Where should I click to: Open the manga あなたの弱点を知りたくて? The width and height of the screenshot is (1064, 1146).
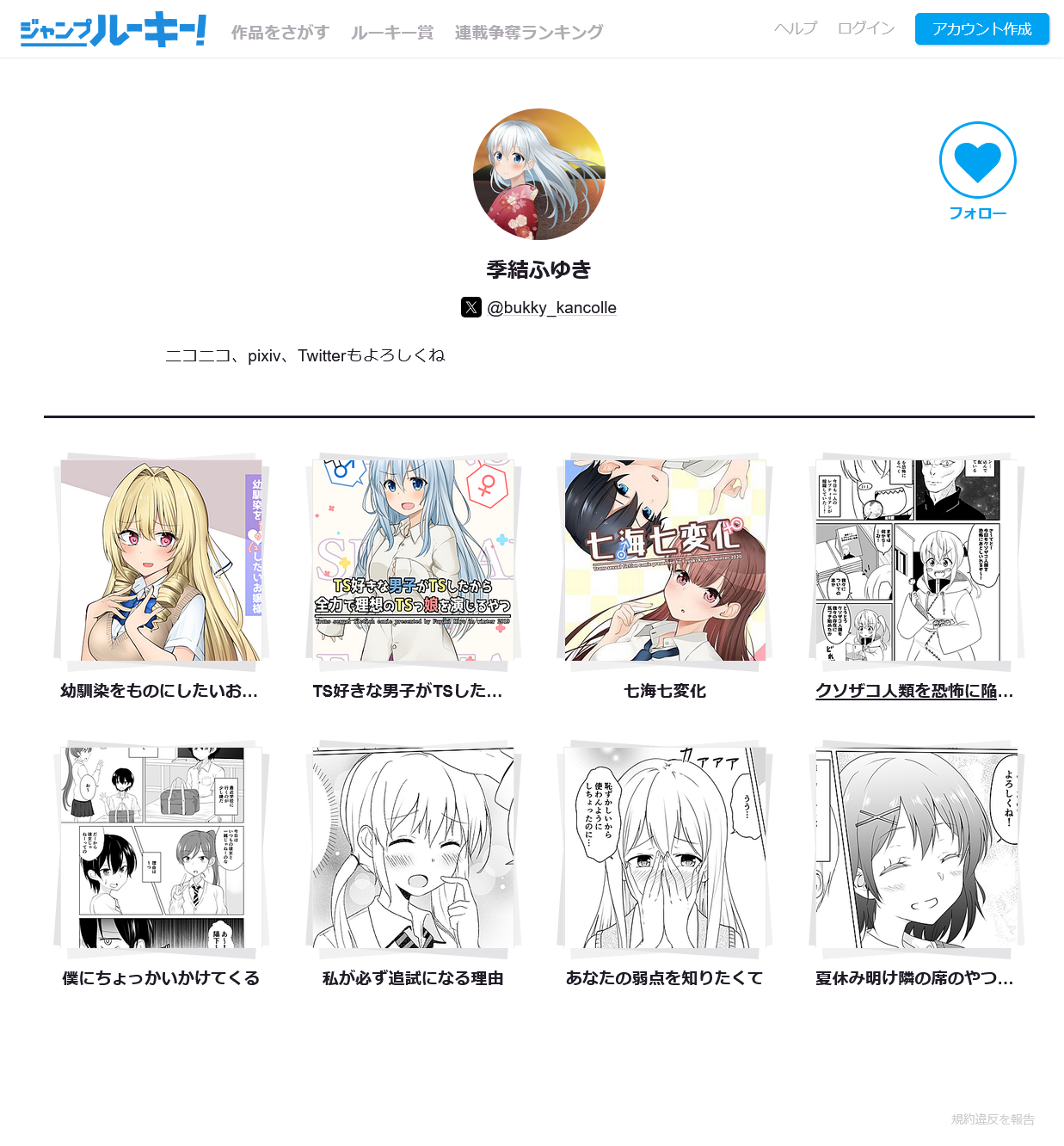pos(665,848)
